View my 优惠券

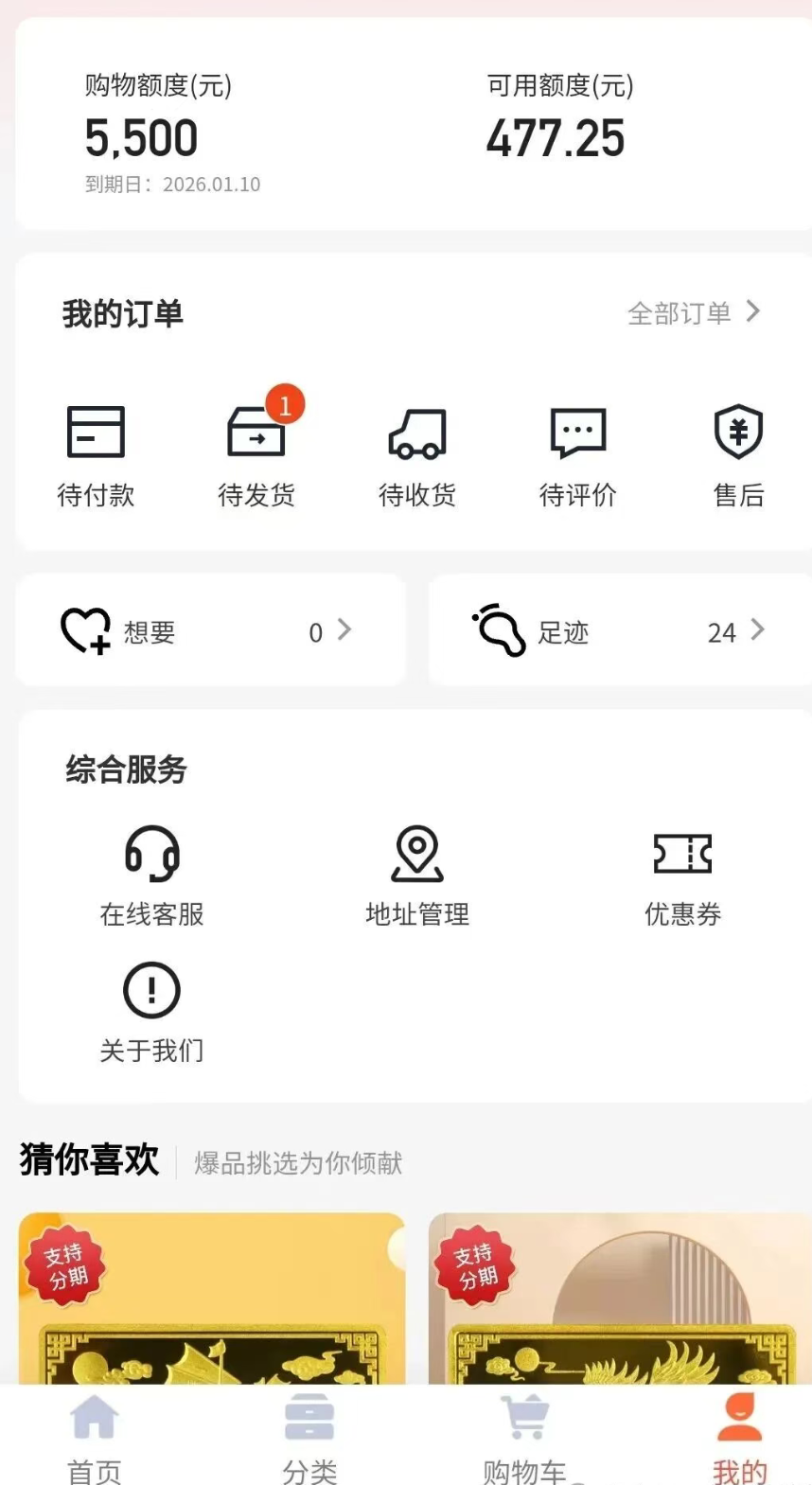[682, 875]
